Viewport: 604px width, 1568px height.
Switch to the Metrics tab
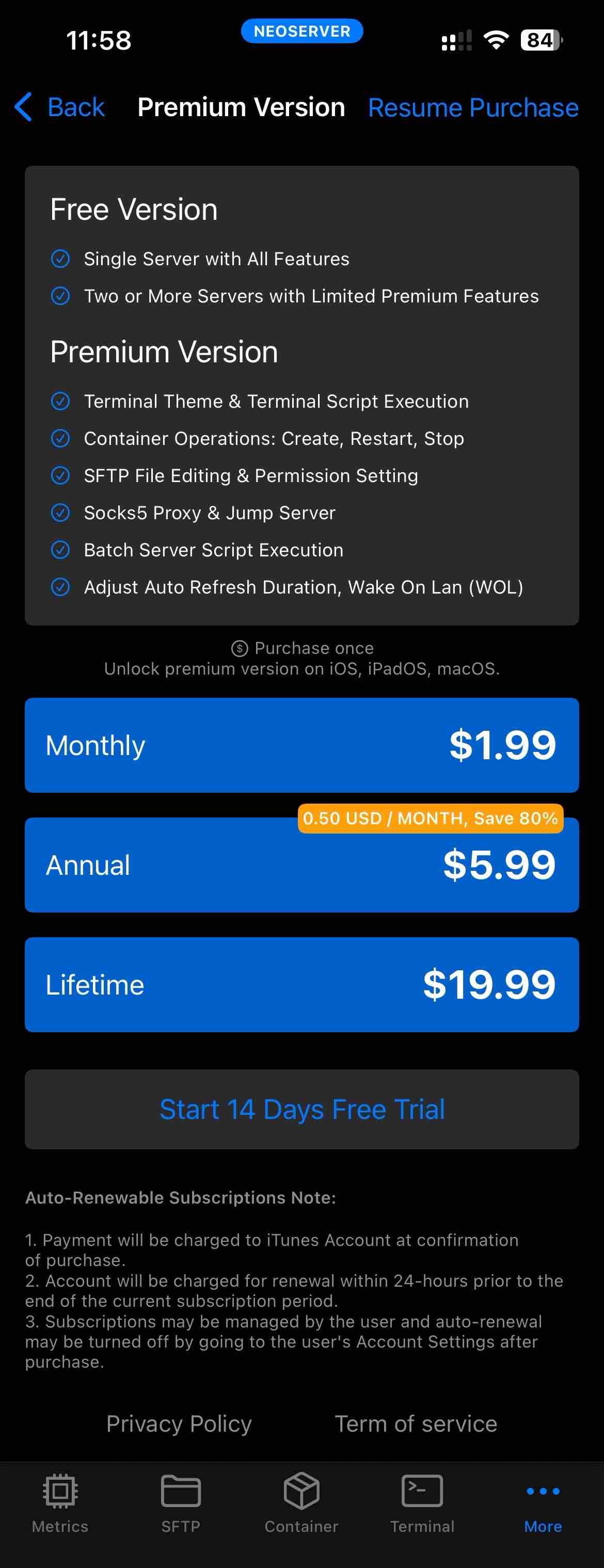pos(60,1503)
